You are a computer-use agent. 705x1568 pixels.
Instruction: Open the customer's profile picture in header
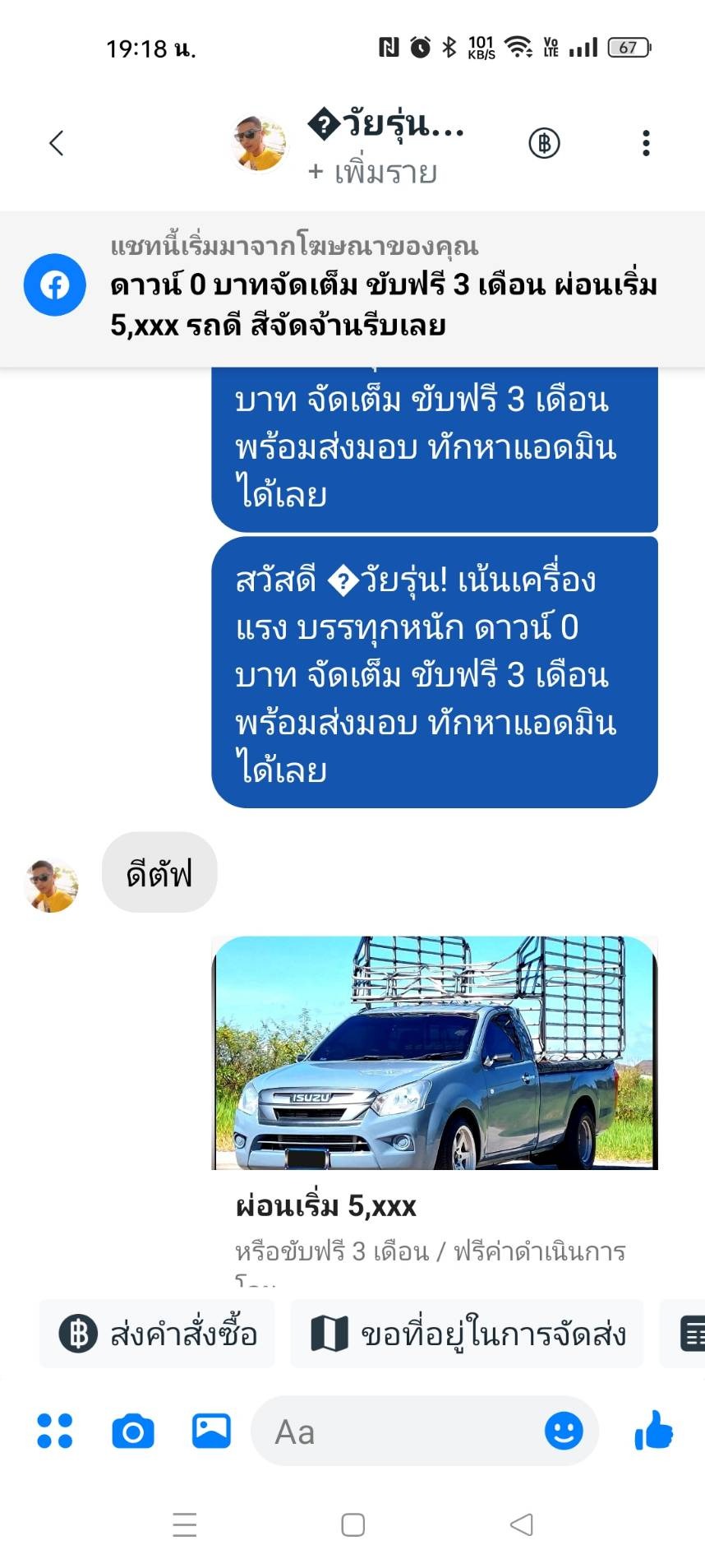coord(260,144)
